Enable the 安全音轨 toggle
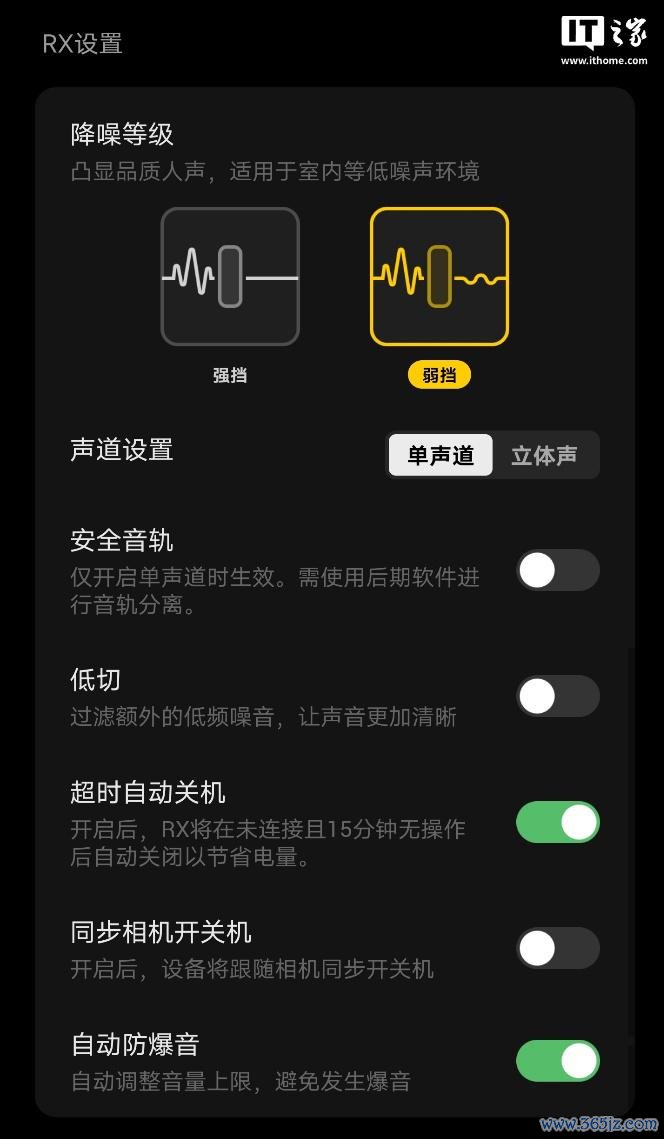Viewport: 664px width, 1139px height. coord(558,570)
